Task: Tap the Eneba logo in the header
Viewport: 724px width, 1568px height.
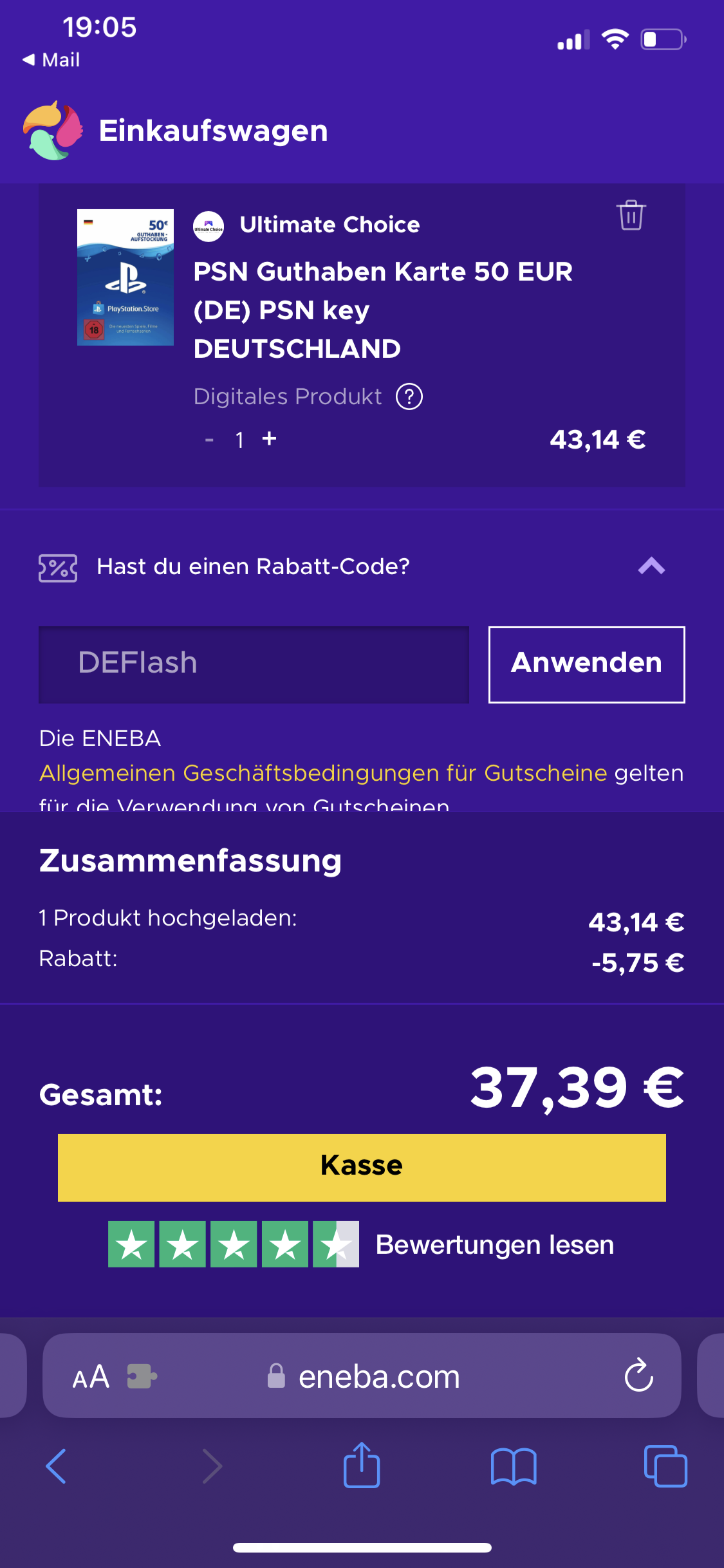Action: tap(53, 131)
